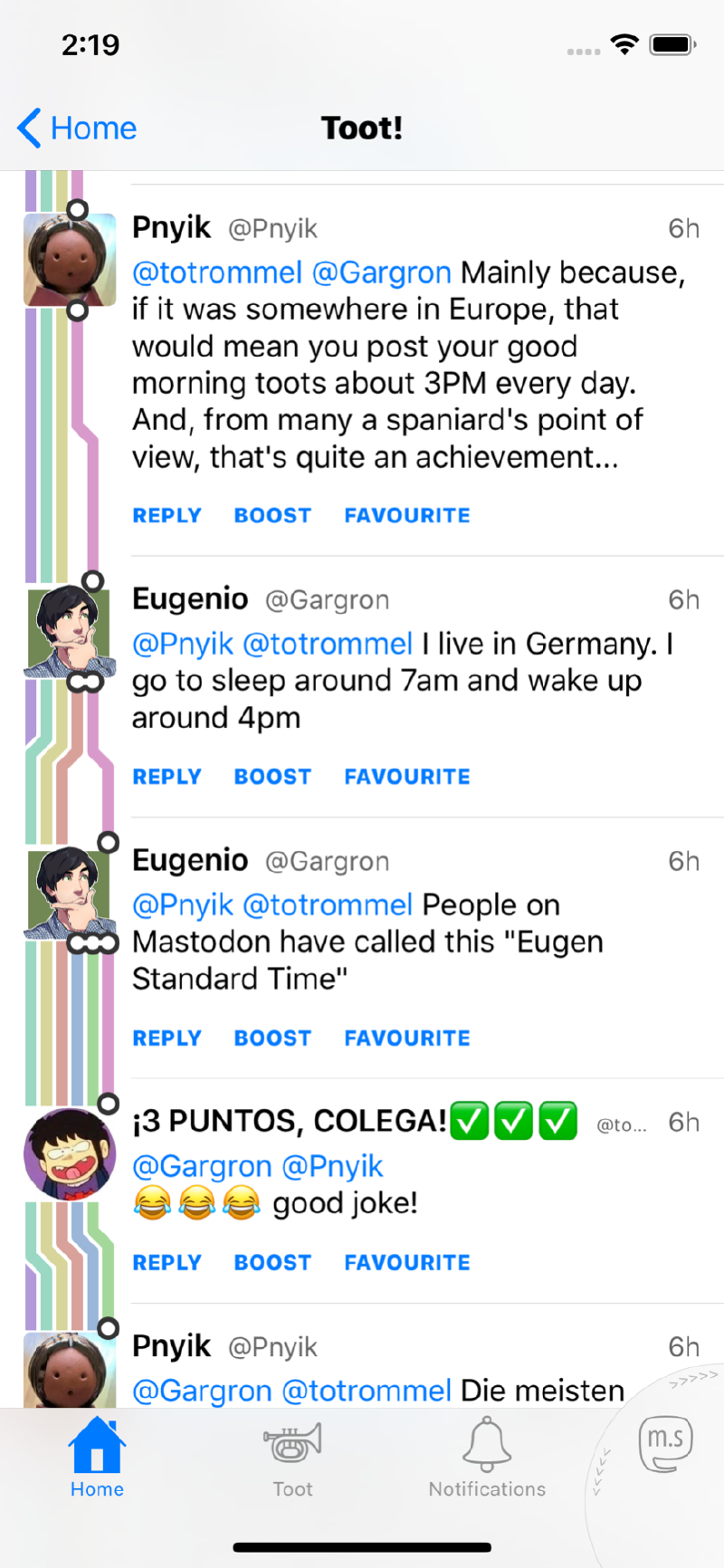
Task: Open the m.s instance switcher
Action: (665, 1444)
